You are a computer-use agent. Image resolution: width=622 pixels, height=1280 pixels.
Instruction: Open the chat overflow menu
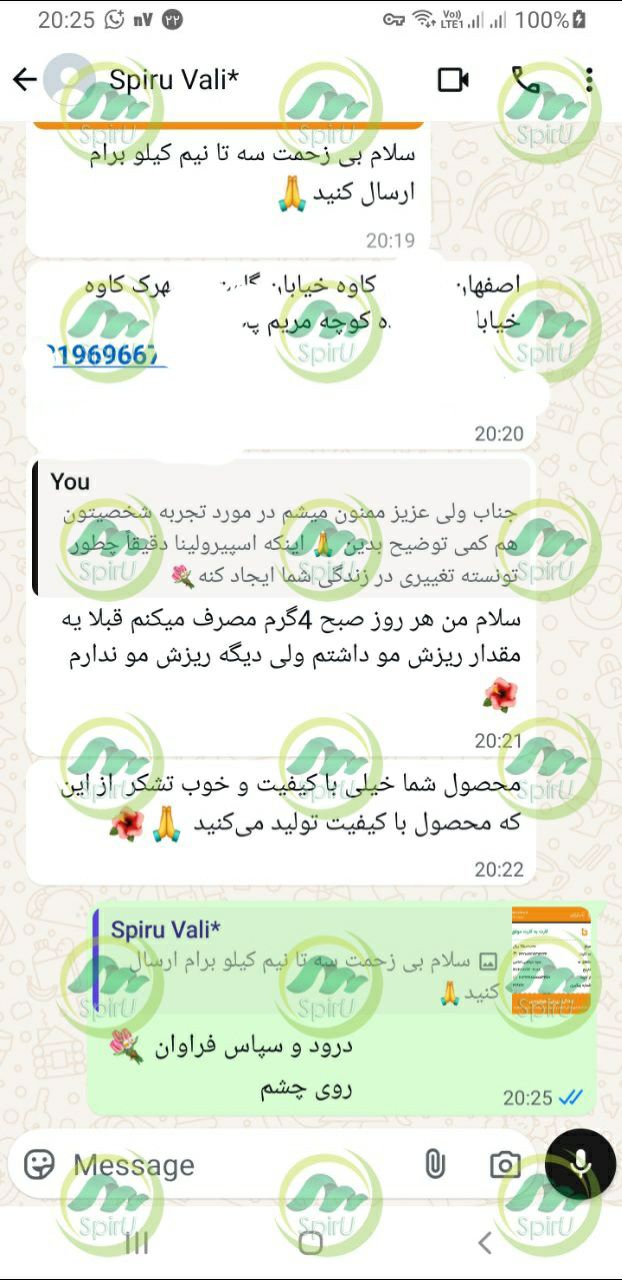click(x=589, y=80)
